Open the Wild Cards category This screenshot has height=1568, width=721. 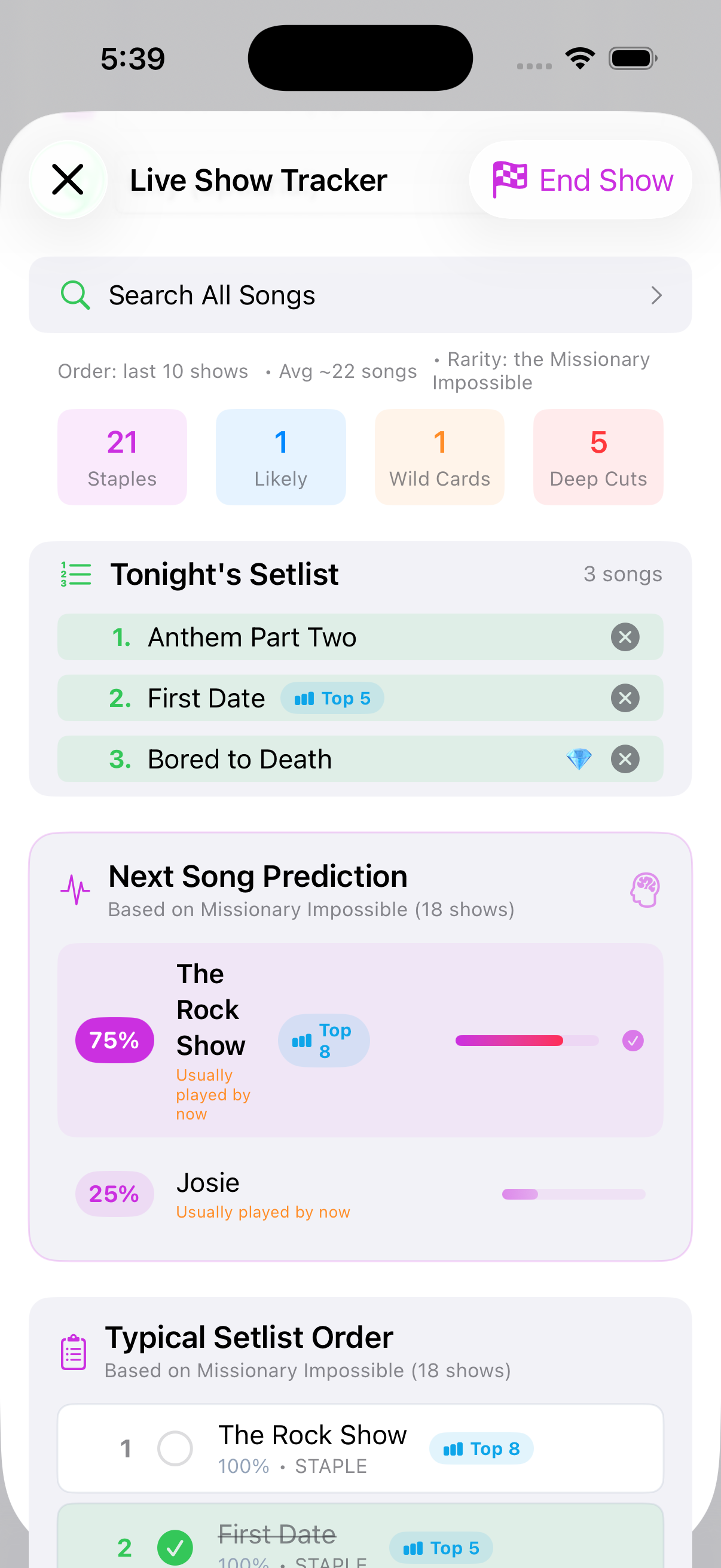(439, 456)
